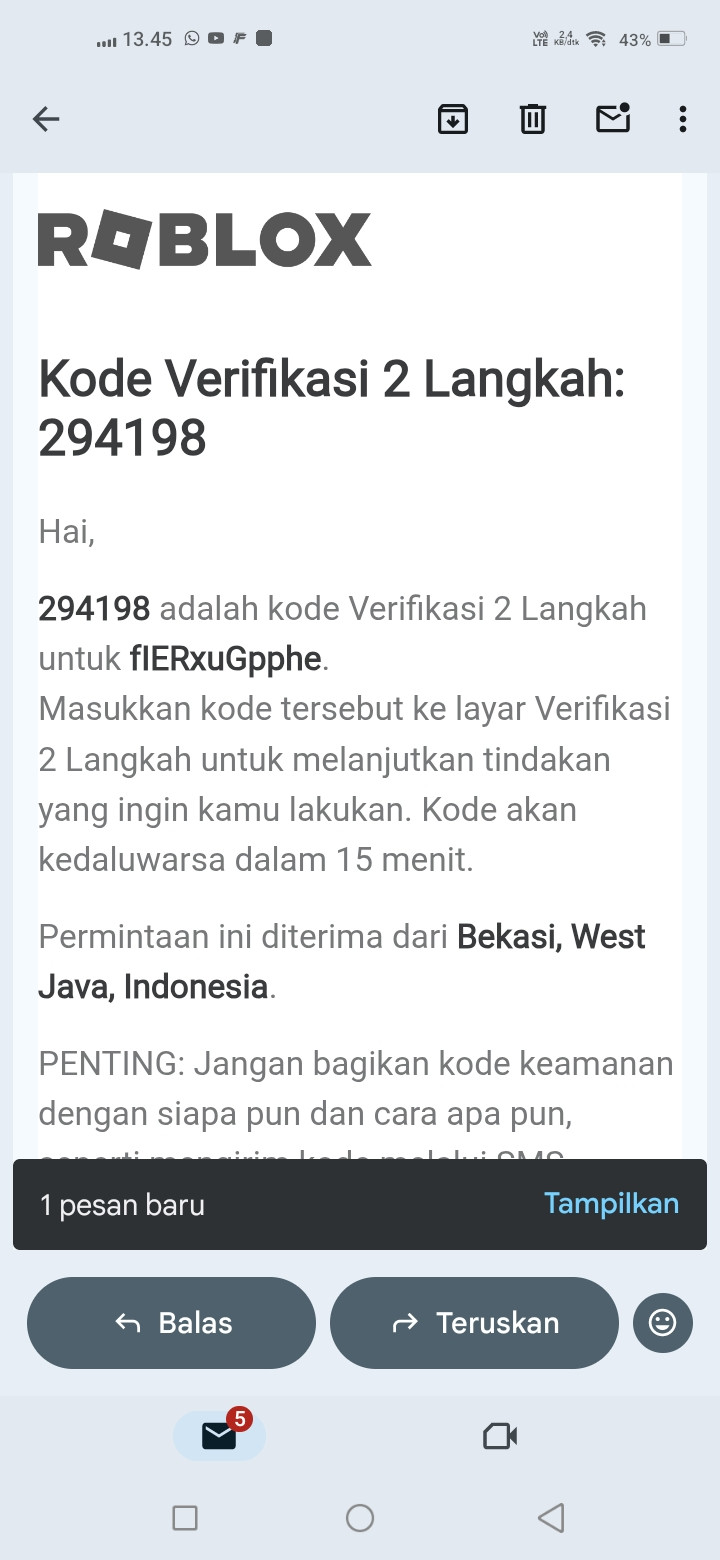
Task: Go back to the inbox
Action: (46, 119)
